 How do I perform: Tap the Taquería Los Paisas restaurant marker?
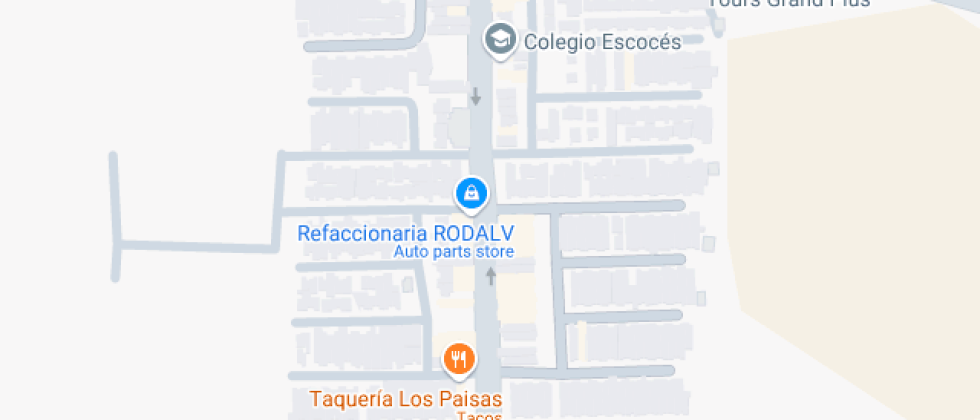(x=458, y=358)
